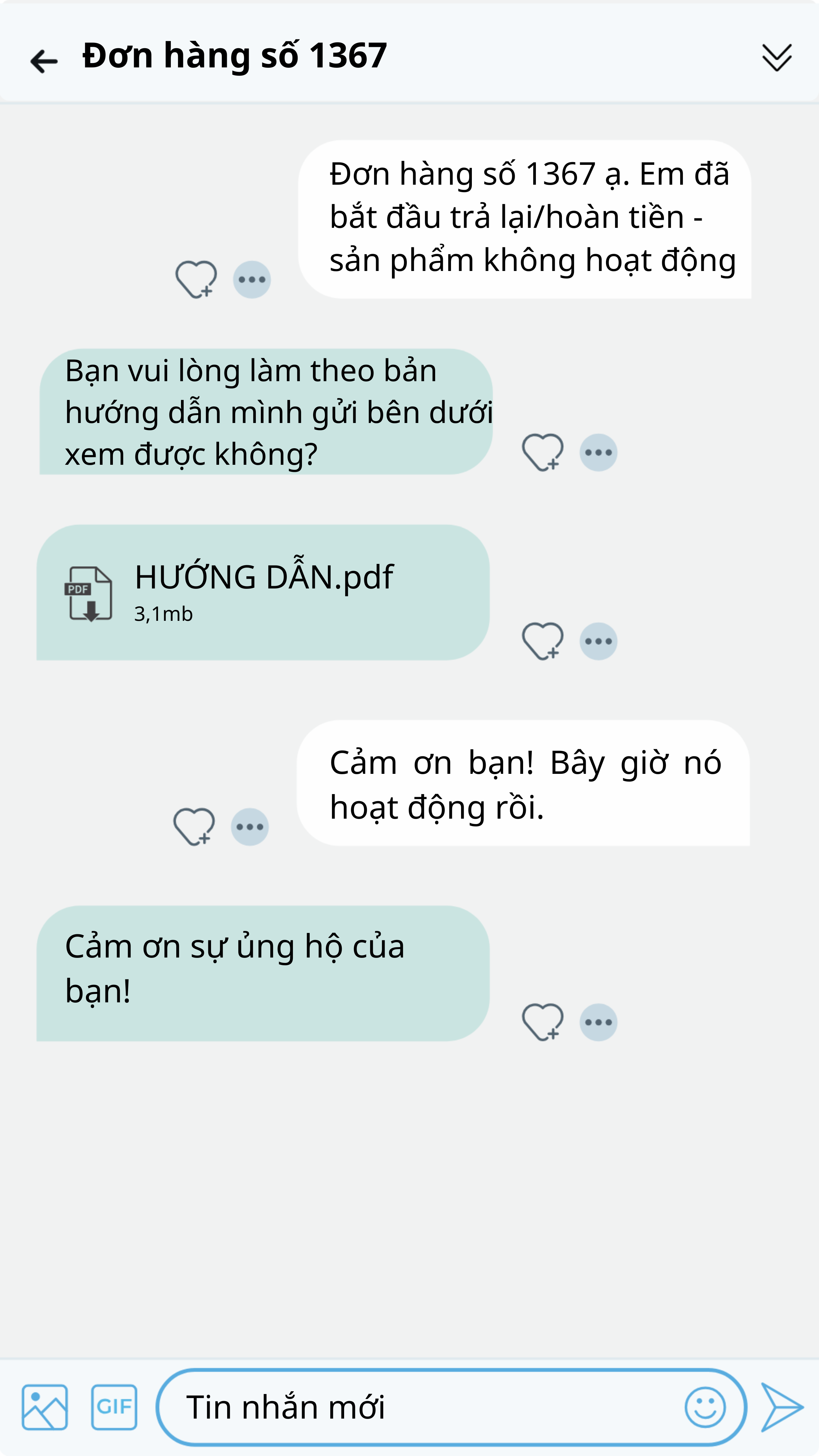Screen dimensions: 819x1456
Task: Open options for the 'Bạn vui lòng làm theo' message
Action: 598,452
